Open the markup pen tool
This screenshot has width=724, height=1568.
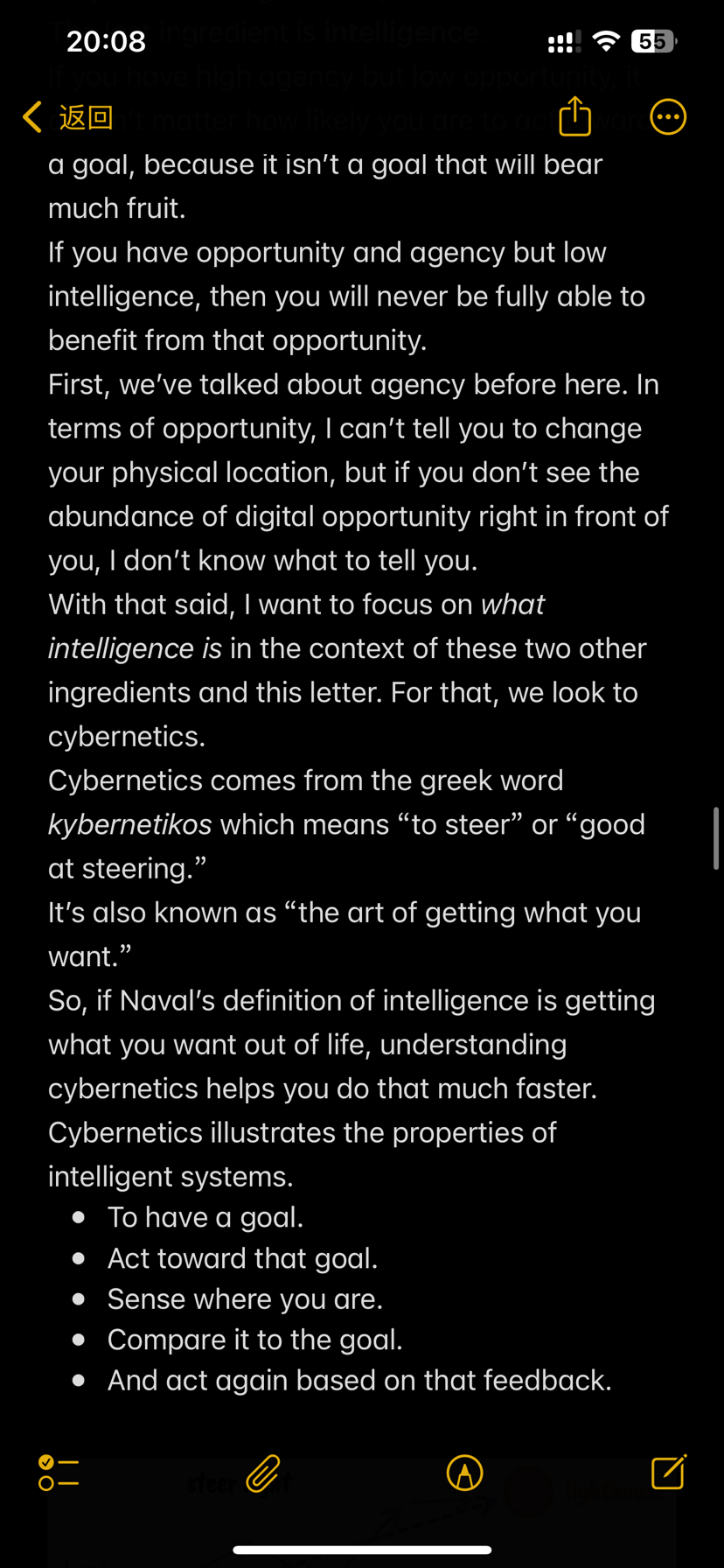pos(464,1473)
